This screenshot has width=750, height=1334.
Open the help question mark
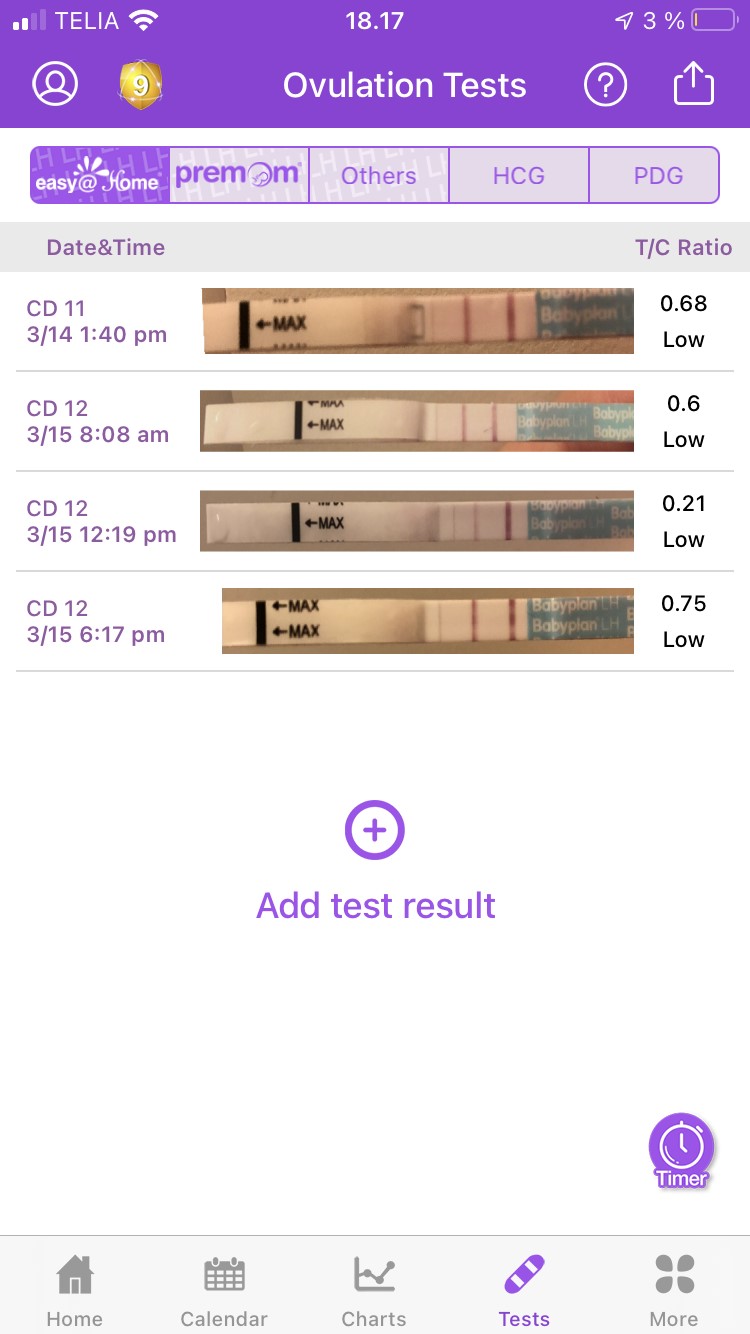[x=605, y=85]
